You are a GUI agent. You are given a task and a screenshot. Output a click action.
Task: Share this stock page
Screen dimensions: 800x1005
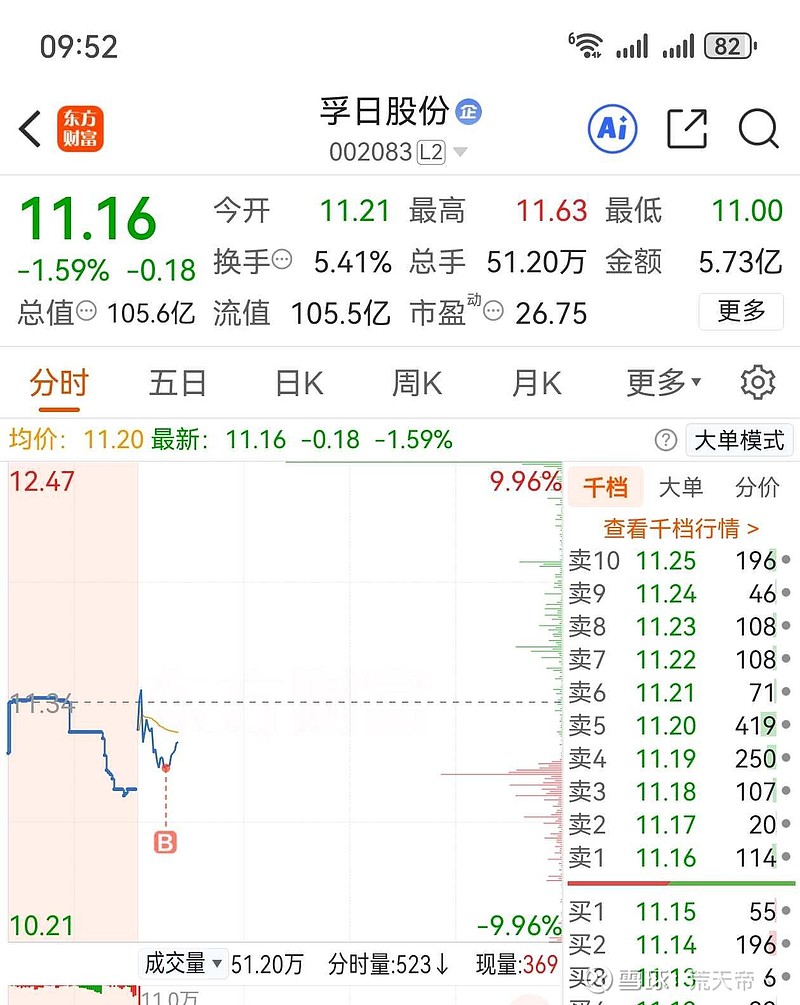pyautogui.click(x=687, y=129)
